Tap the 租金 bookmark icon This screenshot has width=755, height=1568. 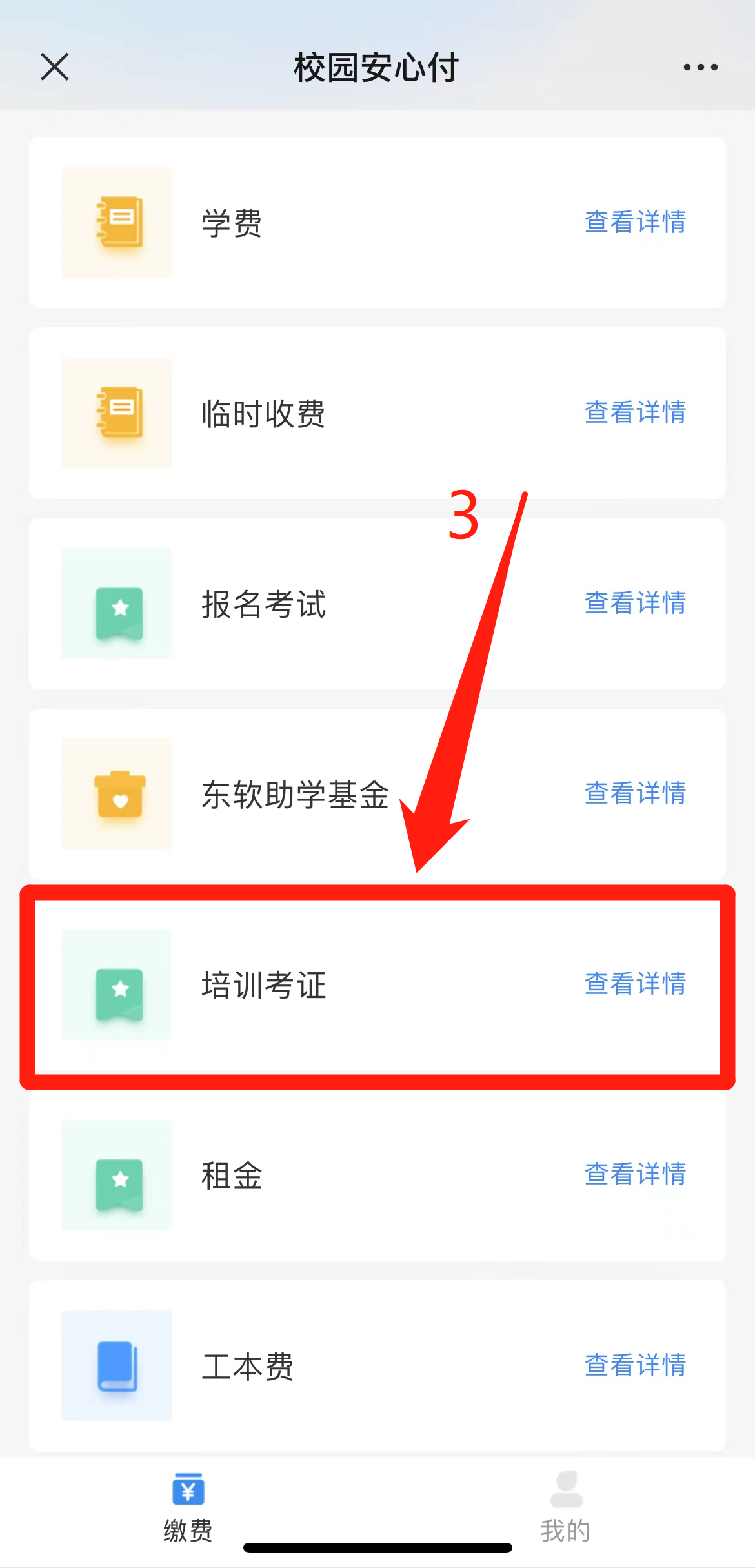(x=116, y=1176)
